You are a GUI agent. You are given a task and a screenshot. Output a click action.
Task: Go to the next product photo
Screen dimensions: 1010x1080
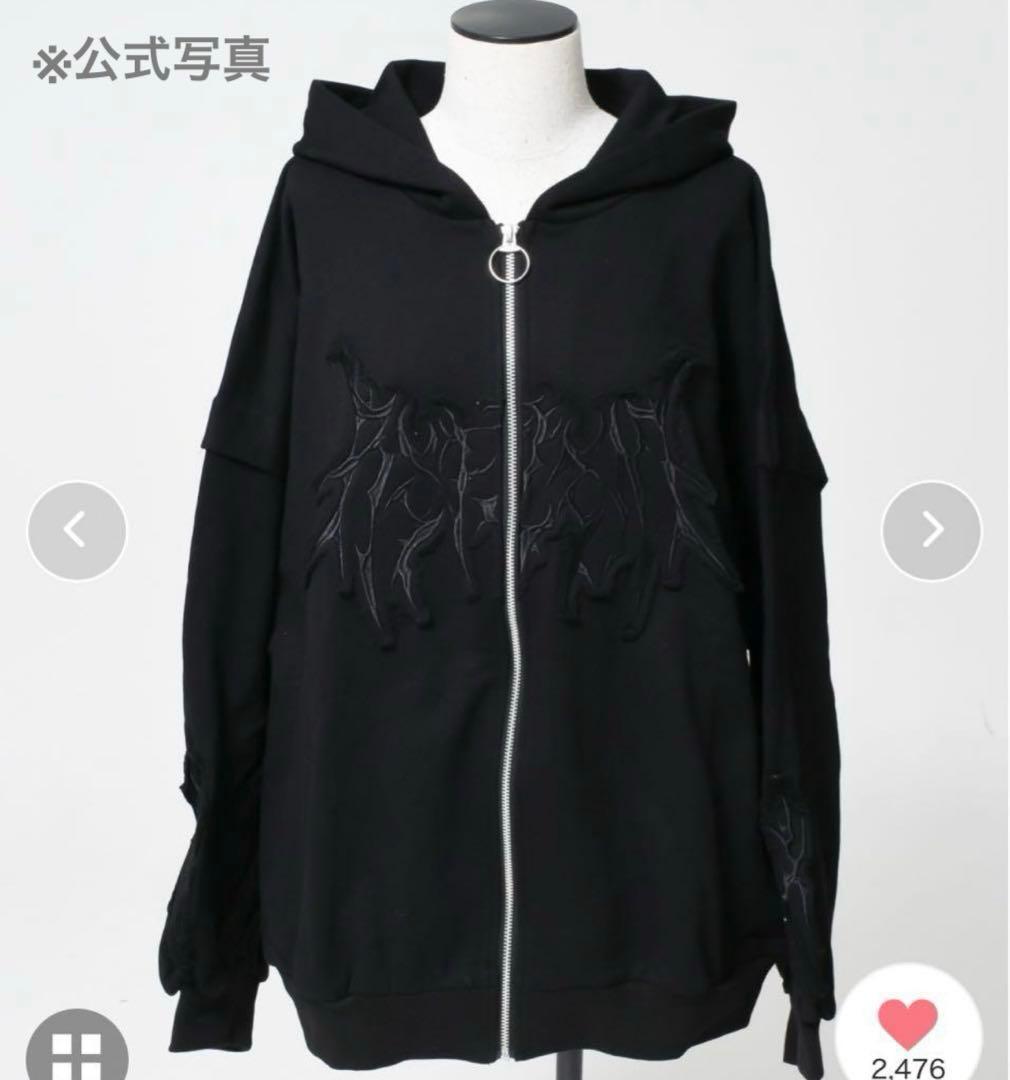coord(931,531)
